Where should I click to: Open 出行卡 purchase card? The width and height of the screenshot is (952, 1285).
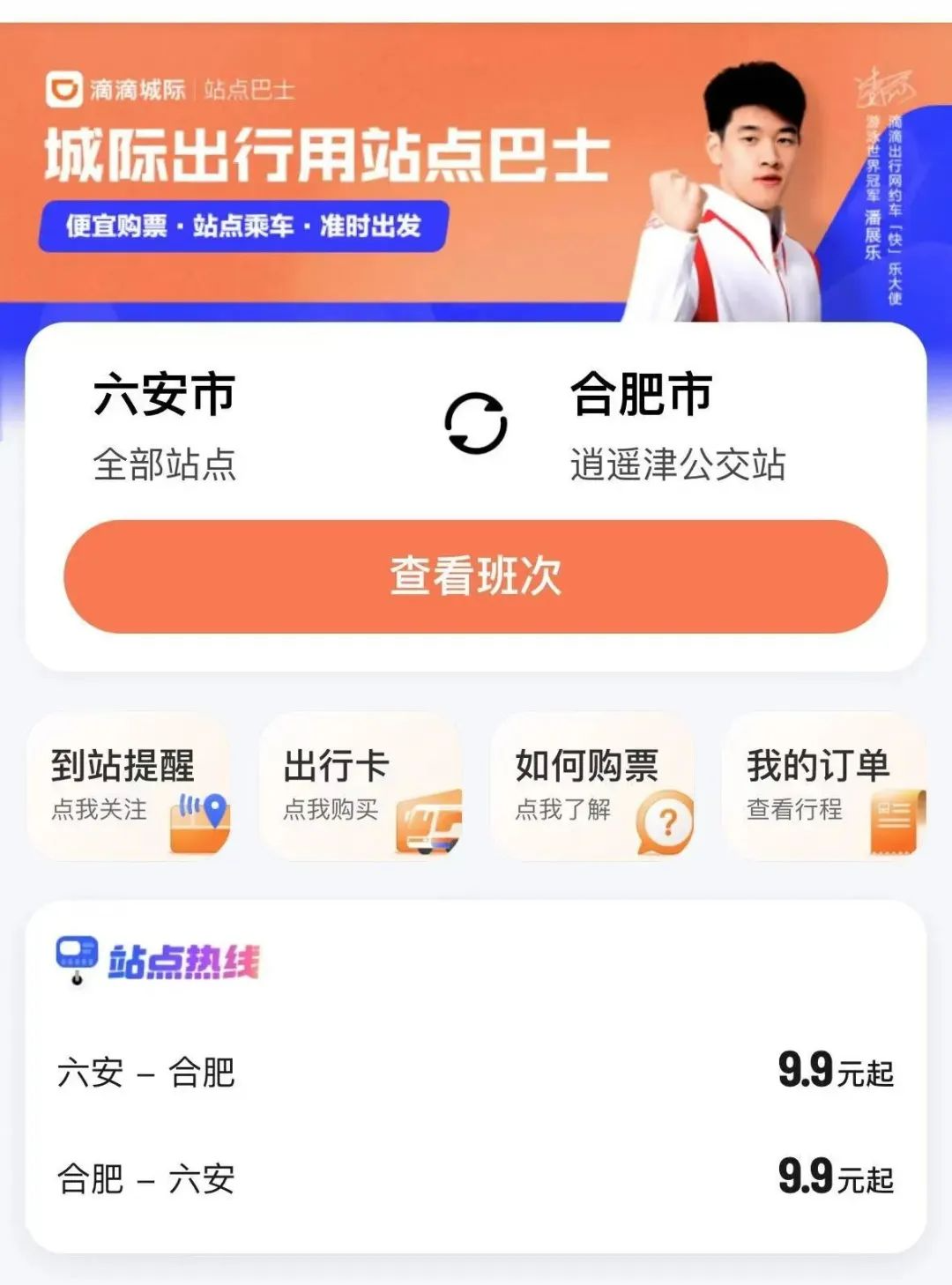pyautogui.click(x=361, y=786)
